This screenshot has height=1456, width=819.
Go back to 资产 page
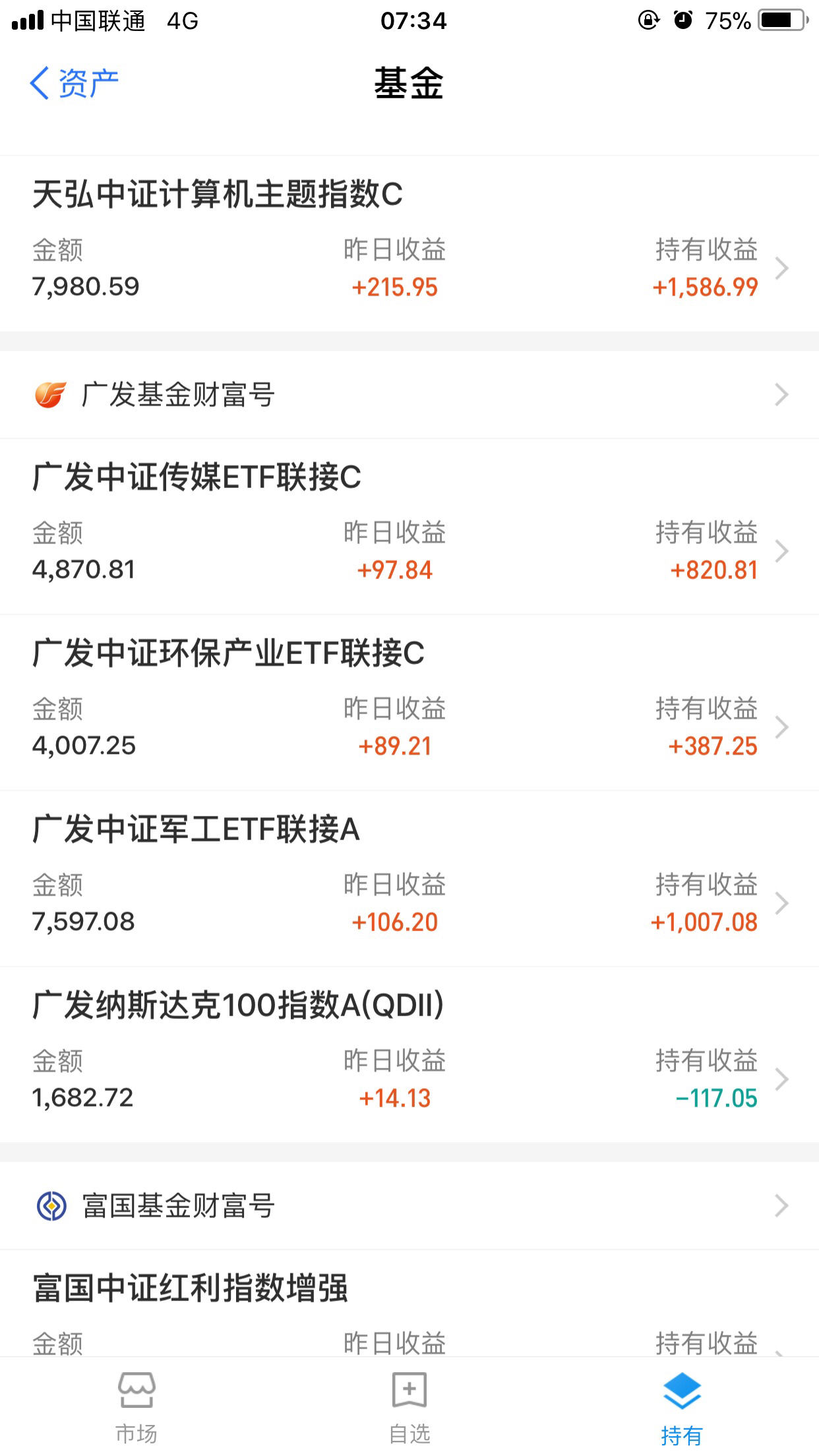74,84
